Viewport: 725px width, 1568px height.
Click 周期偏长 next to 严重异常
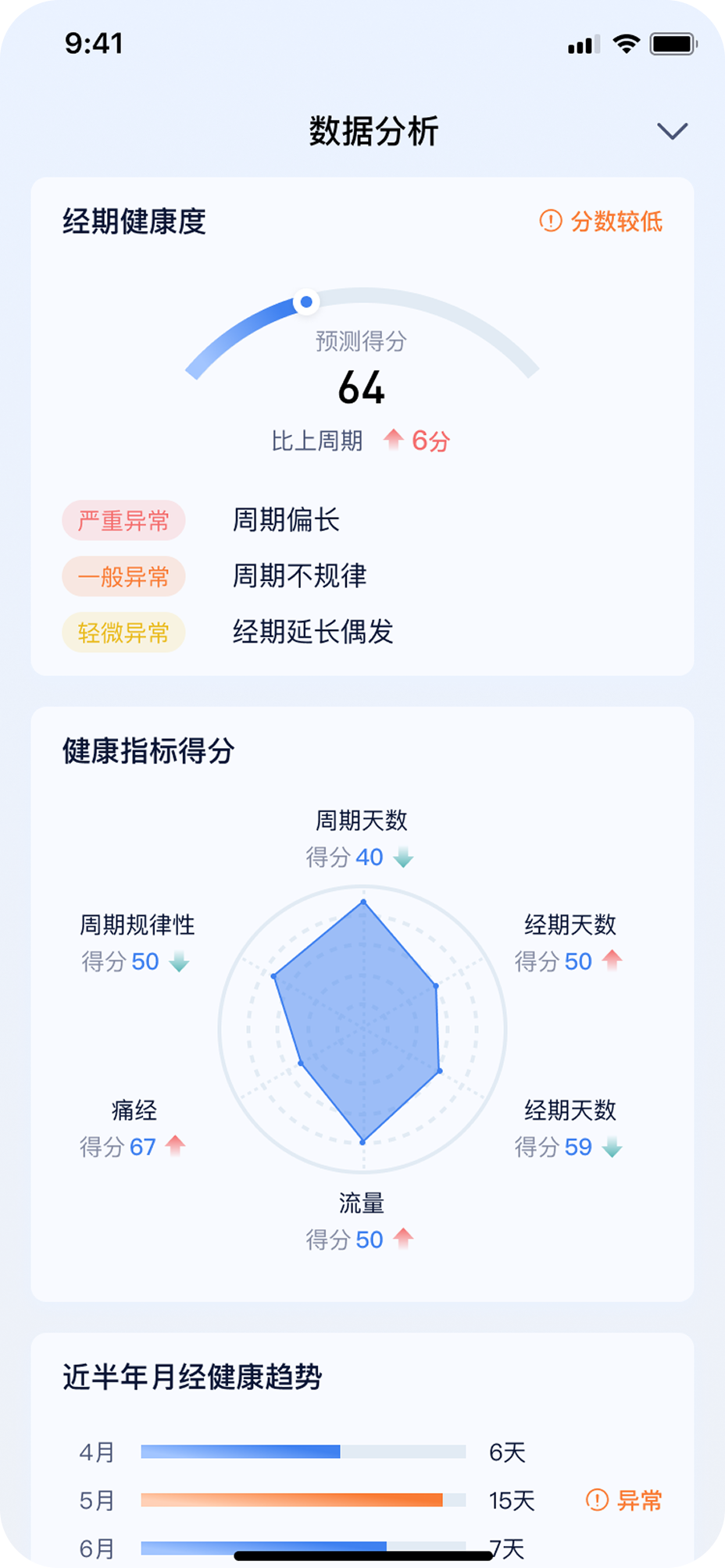[x=287, y=520]
